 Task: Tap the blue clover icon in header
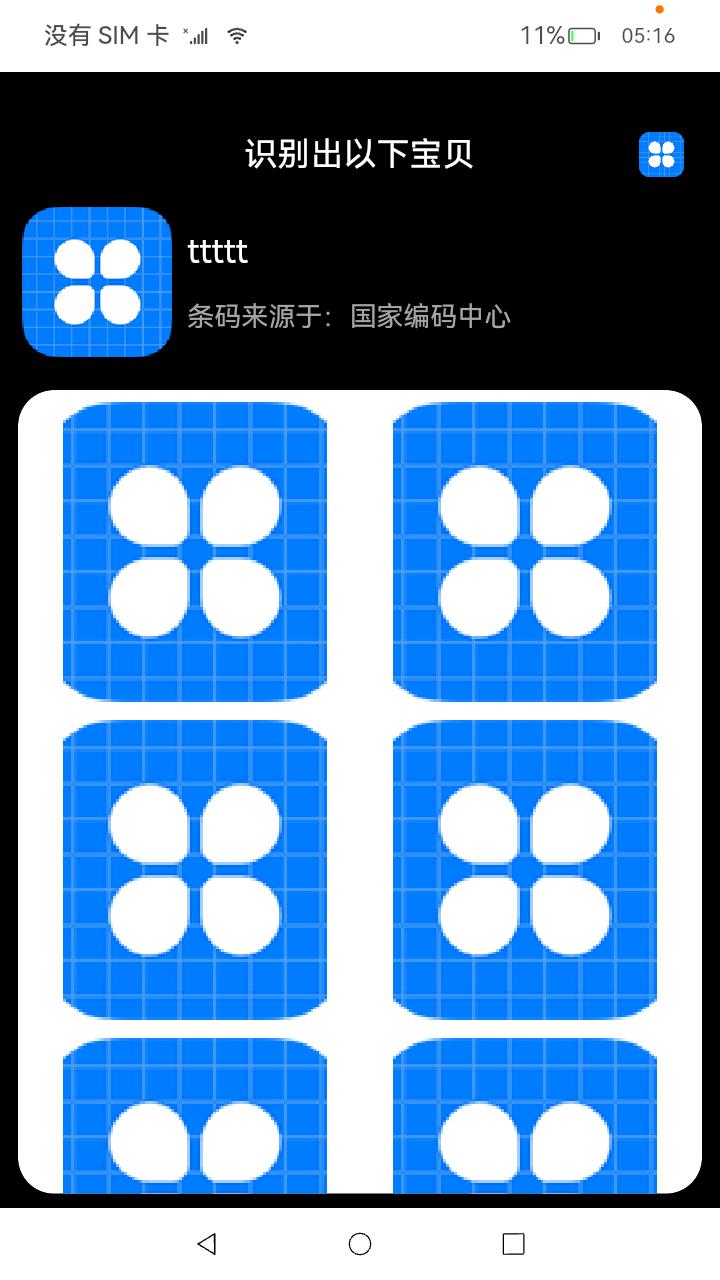(661, 154)
